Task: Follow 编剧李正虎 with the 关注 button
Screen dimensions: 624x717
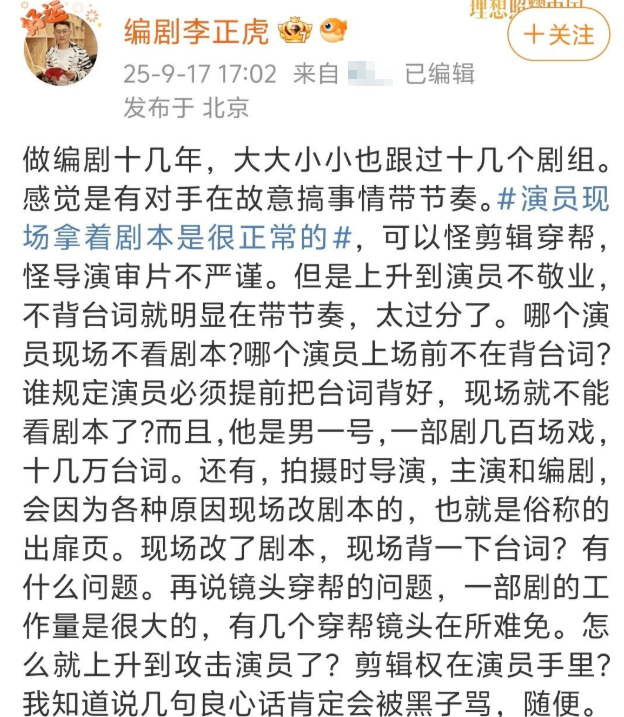Action: 559,35
